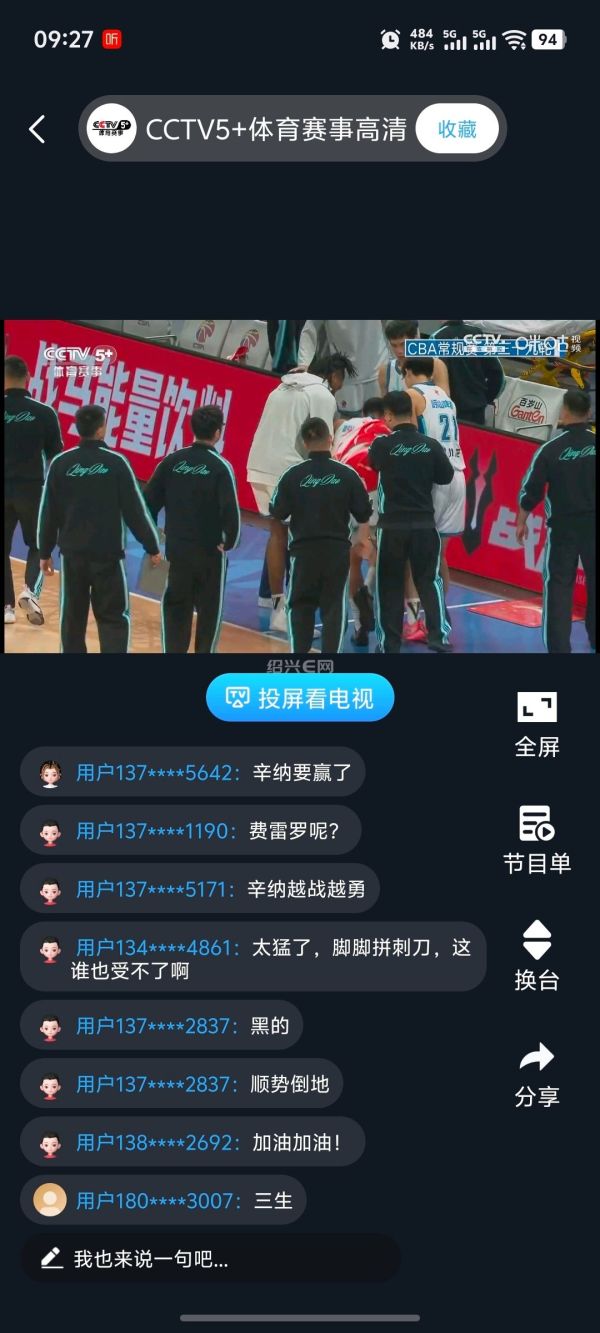Image resolution: width=600 pixels, height=1333 pixels.
Task: Enter fullscreen with 全屏
Action: click(537, 724)
